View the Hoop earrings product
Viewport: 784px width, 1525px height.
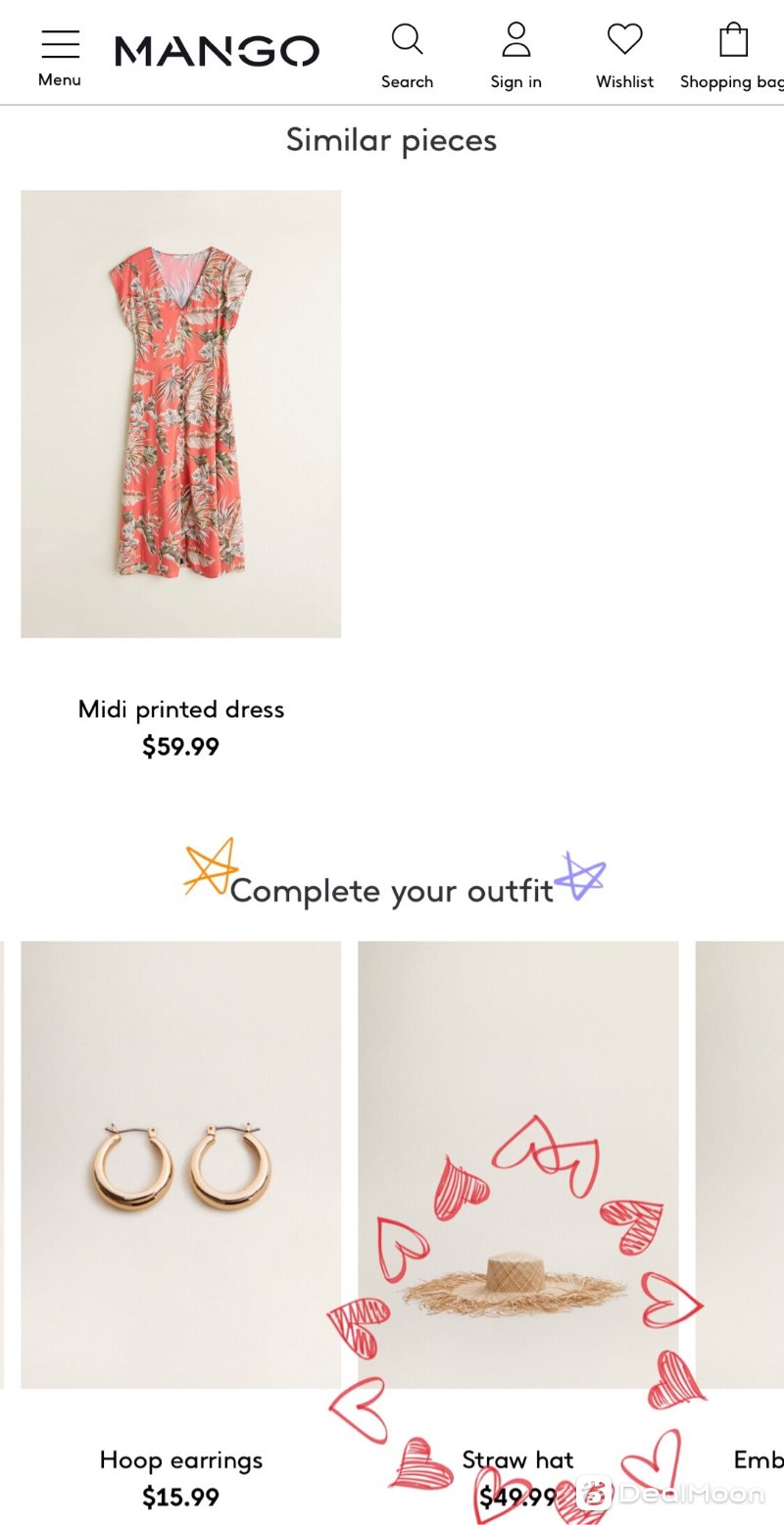tap(181, 1164)
